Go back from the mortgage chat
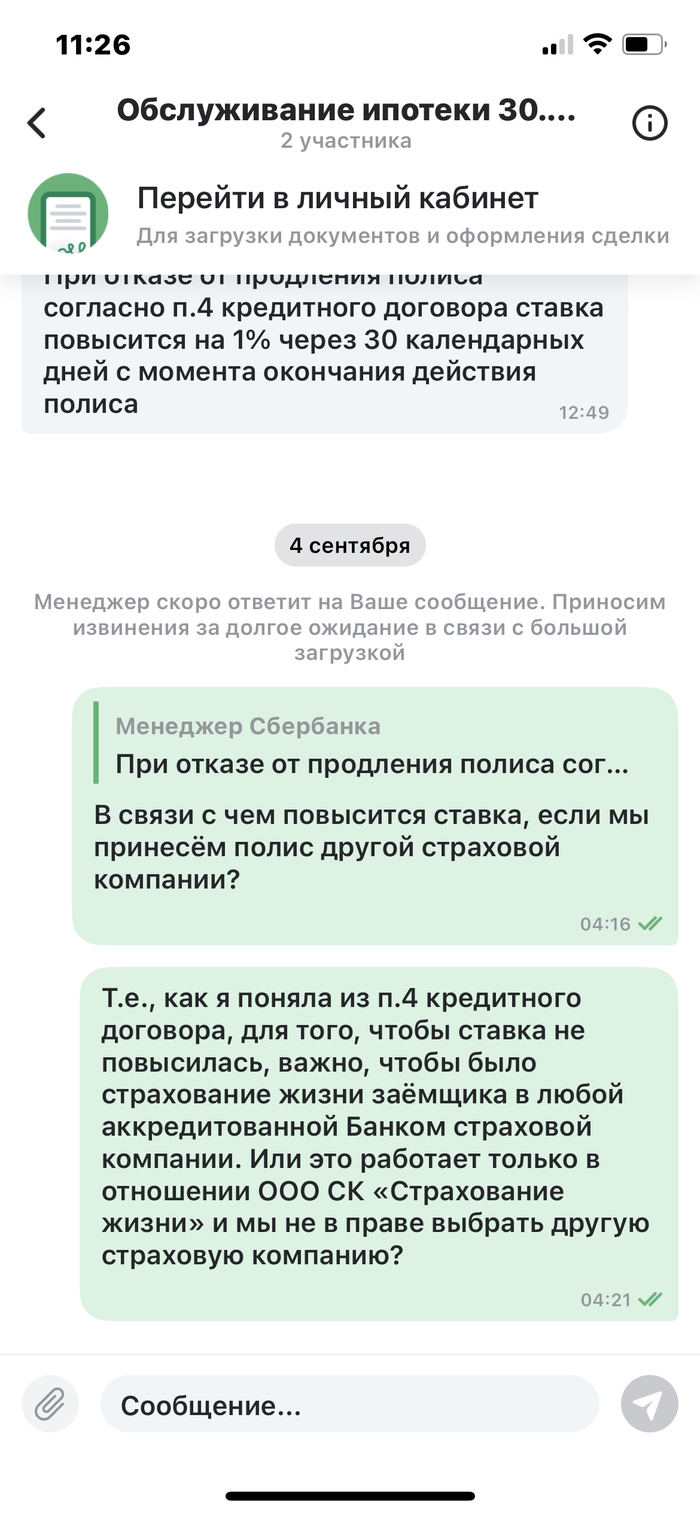Screen dimensions: 700x1515 click(37, 123)
